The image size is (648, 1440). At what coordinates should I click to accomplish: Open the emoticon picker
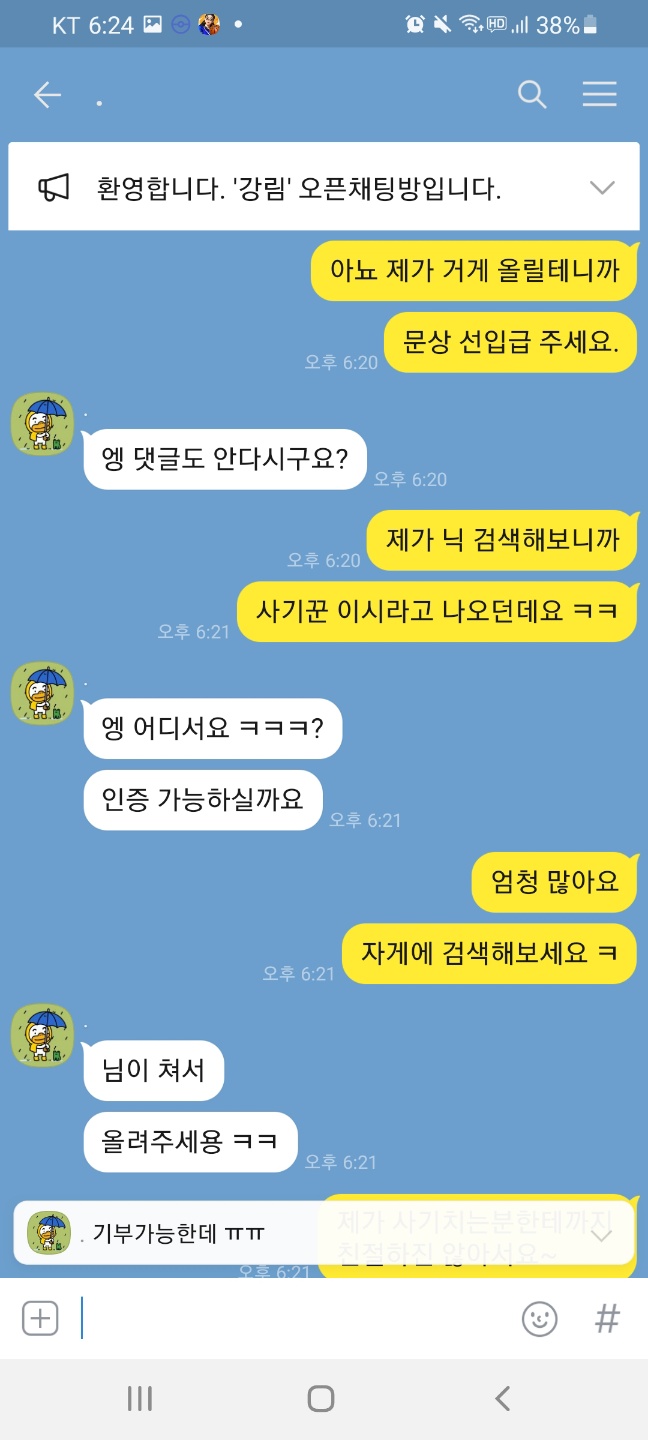pos(540,1319)
